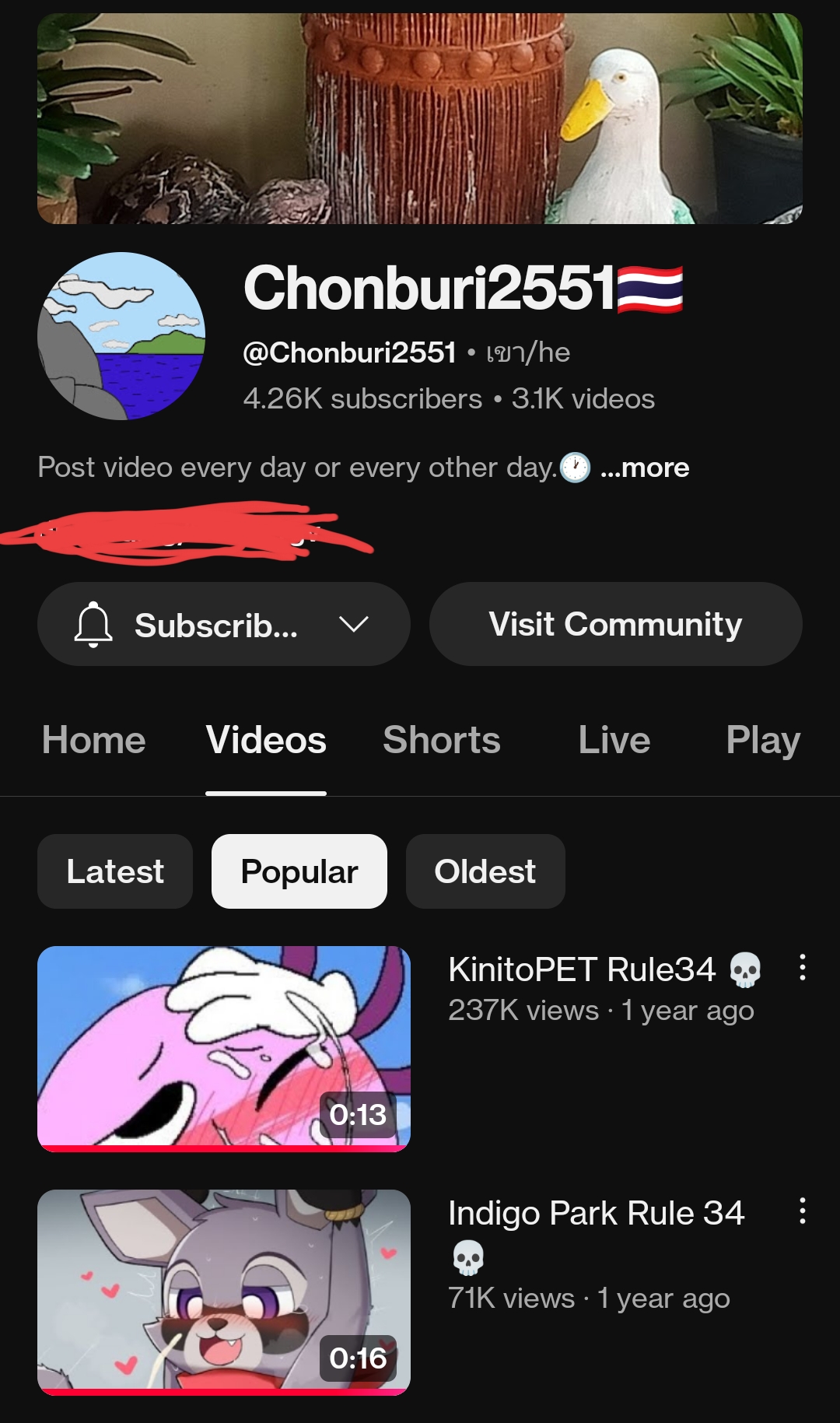Open overflow menu for Indigo Park video
Screen dimensions: 840x1423
click(802, 1211)
